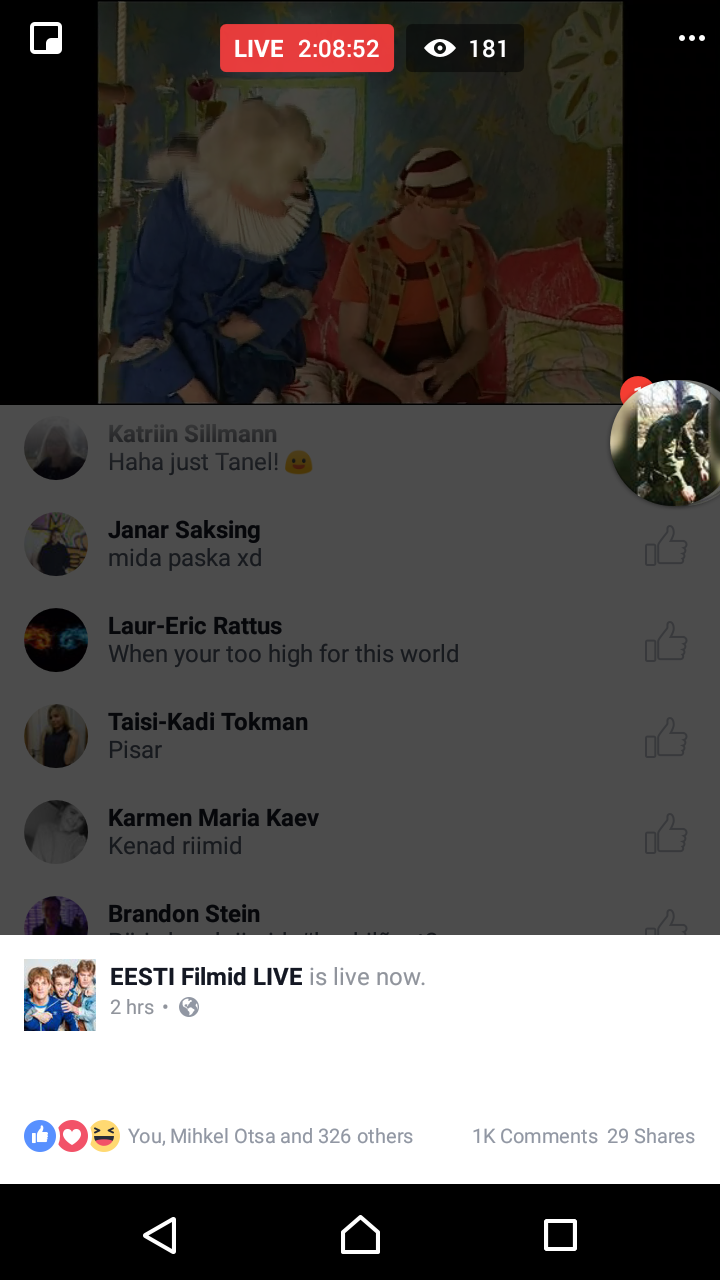This screenshot has height=1280, width=720.
Task: Go back with the system back button
Action: click(160, 1235)
